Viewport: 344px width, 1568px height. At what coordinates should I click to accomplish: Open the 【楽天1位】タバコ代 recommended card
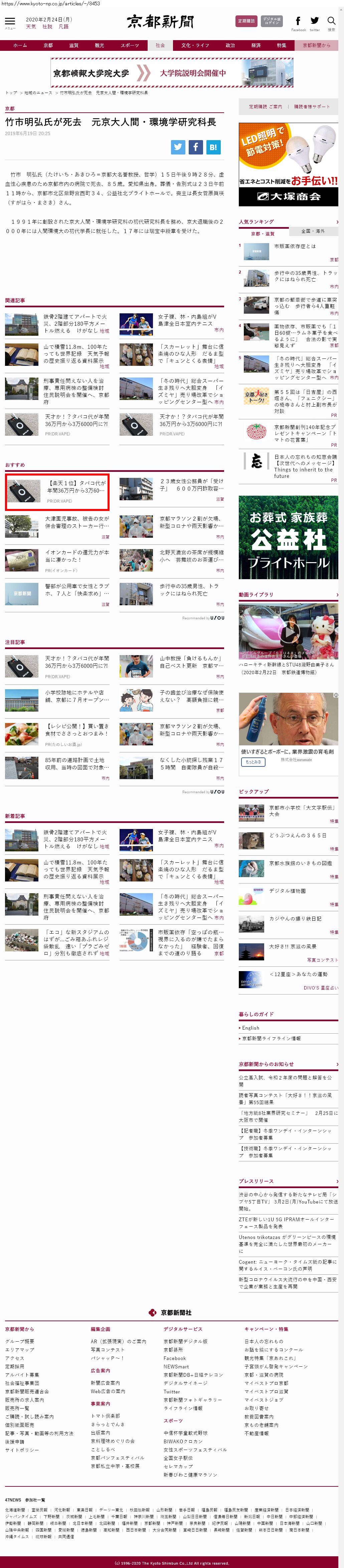pyautogui.click(x=57, y=492)
